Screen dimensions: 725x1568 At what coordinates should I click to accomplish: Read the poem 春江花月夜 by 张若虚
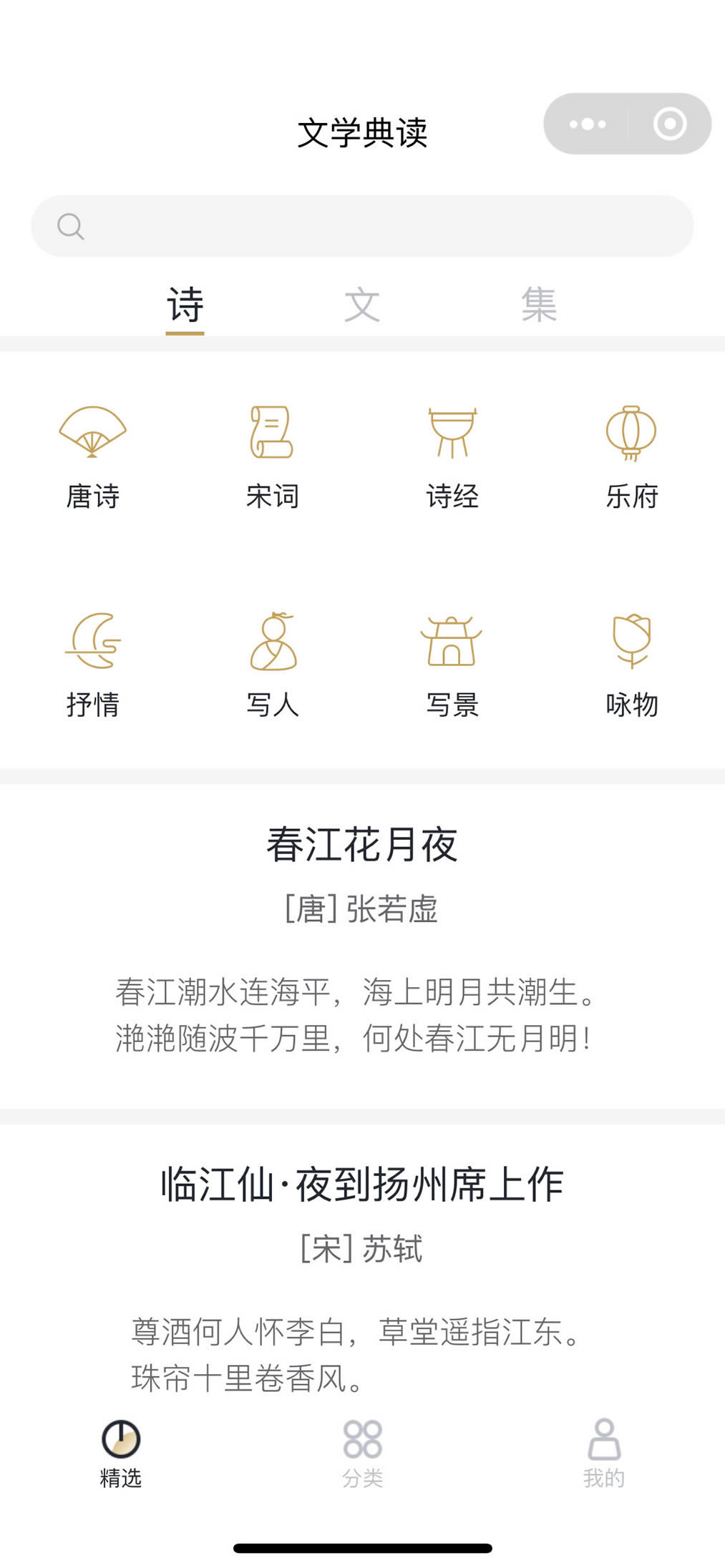coord(362,844)
